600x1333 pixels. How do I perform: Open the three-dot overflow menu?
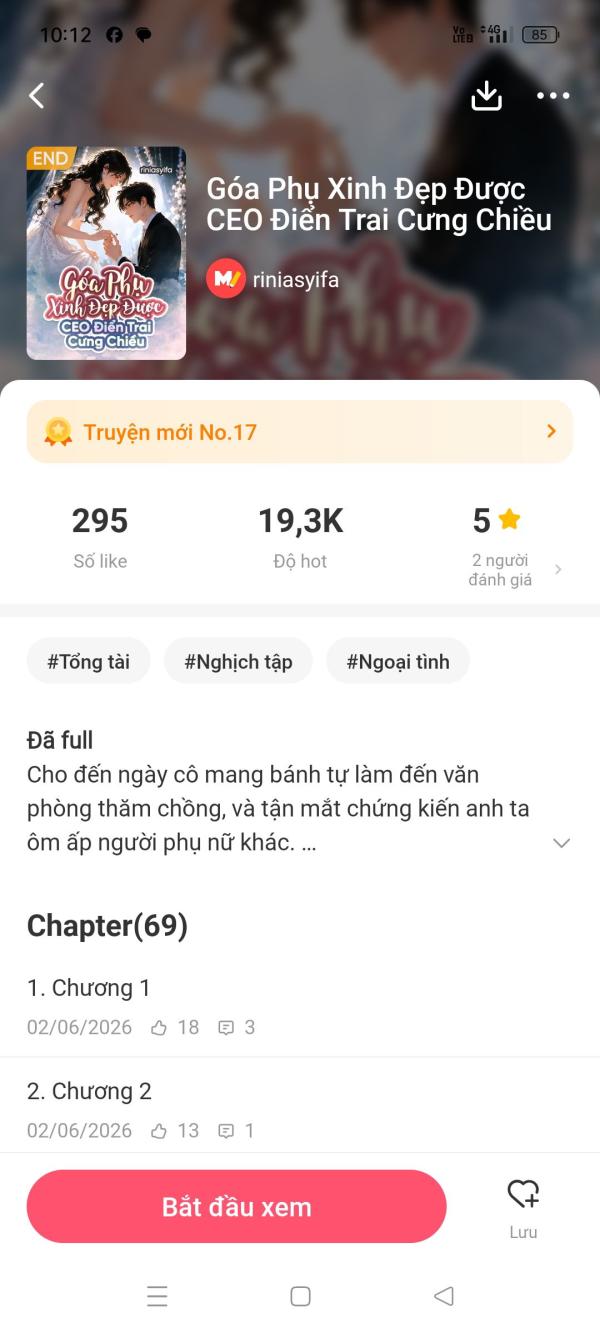[553, 96]
